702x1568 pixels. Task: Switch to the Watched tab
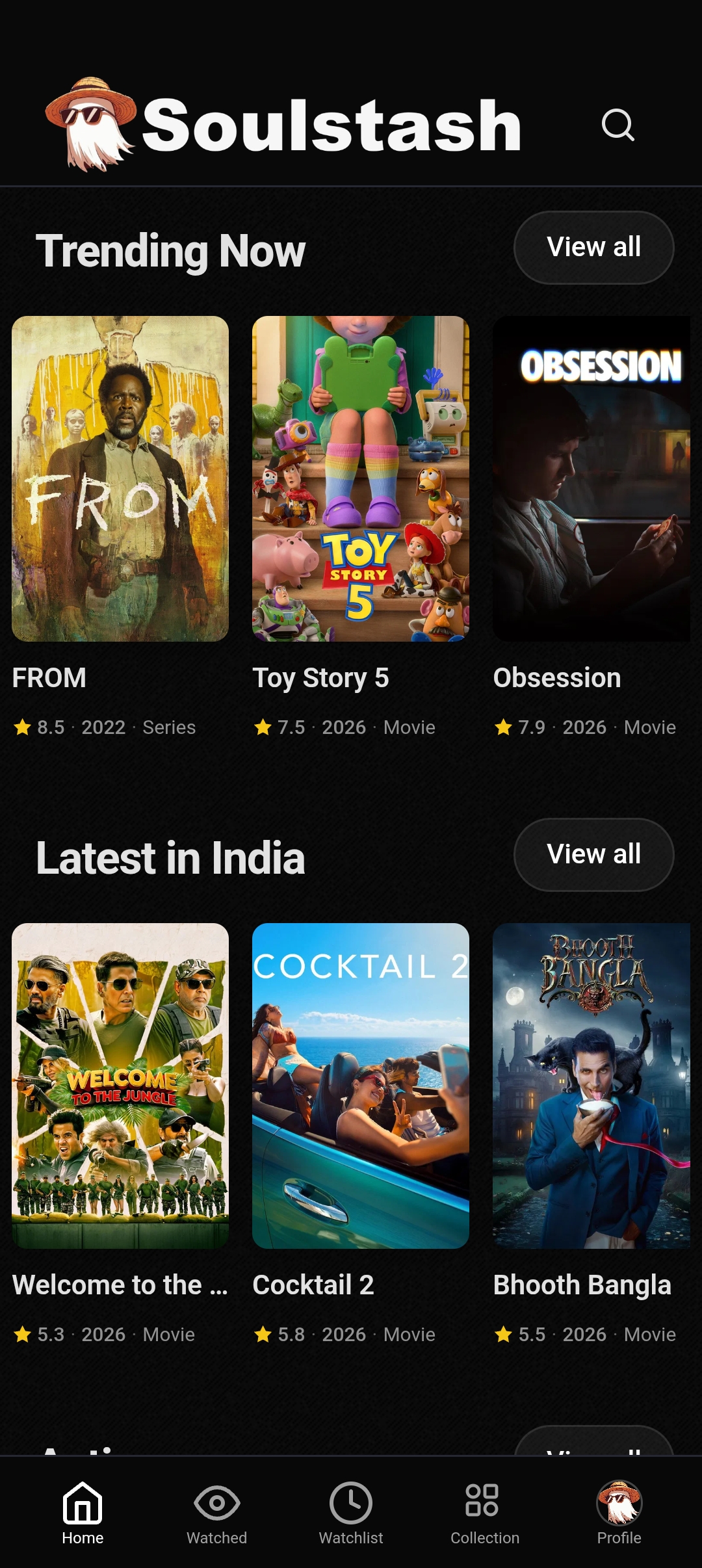tap(216, 1513)
